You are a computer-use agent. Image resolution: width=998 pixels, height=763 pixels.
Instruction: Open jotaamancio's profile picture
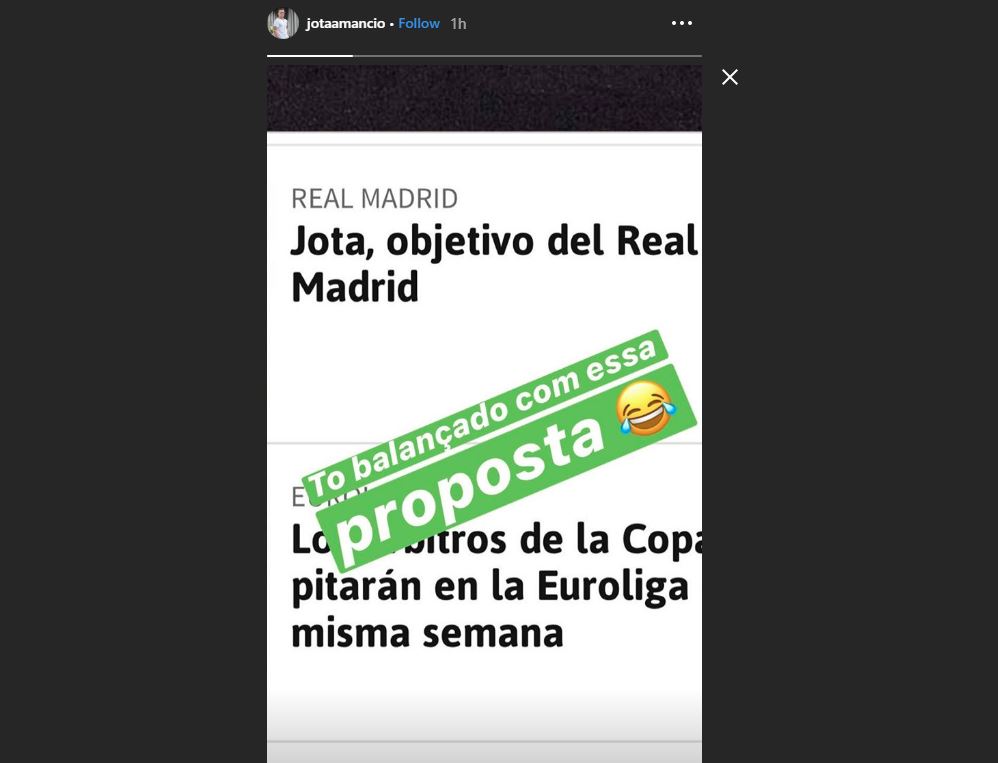(x=283, y=23)
